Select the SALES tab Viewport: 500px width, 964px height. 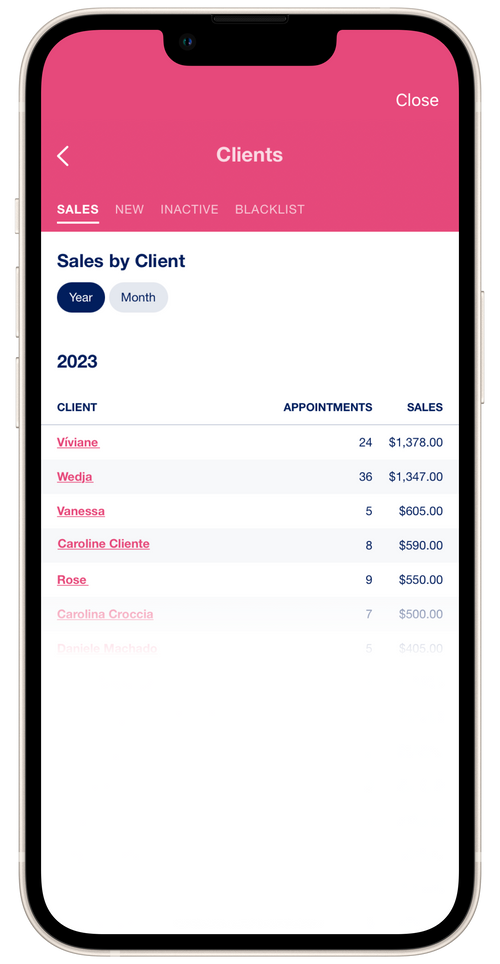click(x=78, y=209)
